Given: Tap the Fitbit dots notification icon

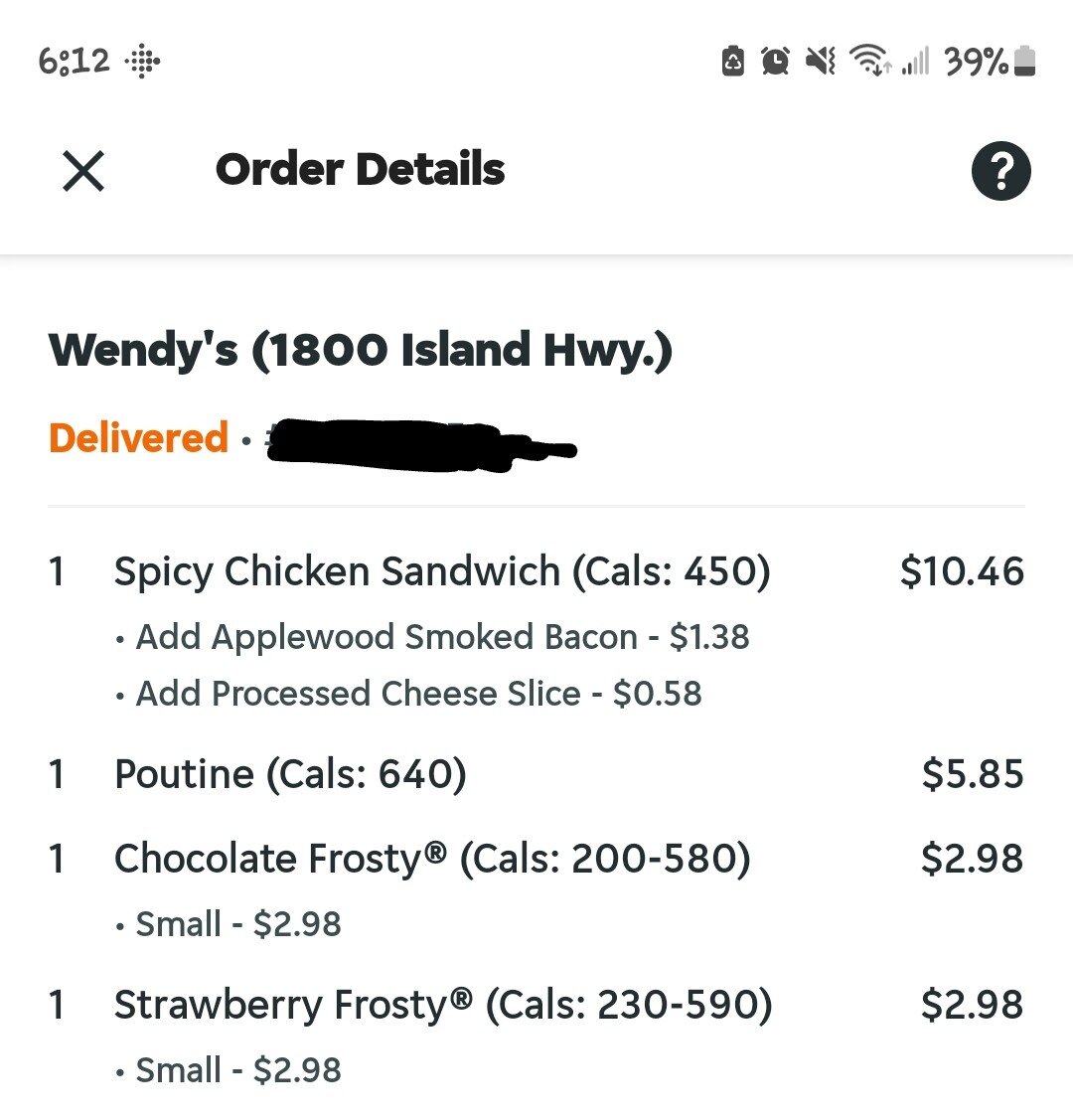Looking at the screenshot, I should [144, 62].
